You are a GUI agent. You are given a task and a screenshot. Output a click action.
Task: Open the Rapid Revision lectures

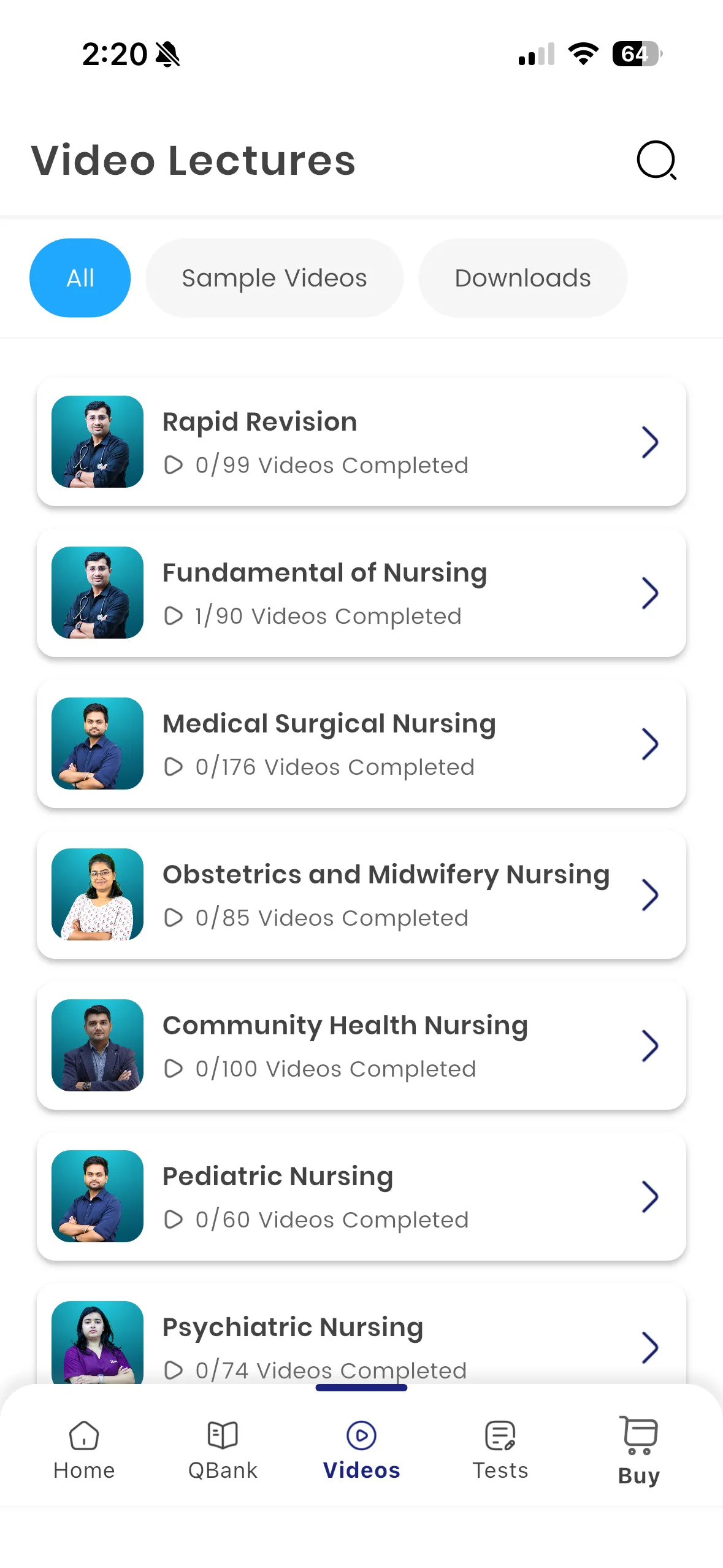(361, 442)
